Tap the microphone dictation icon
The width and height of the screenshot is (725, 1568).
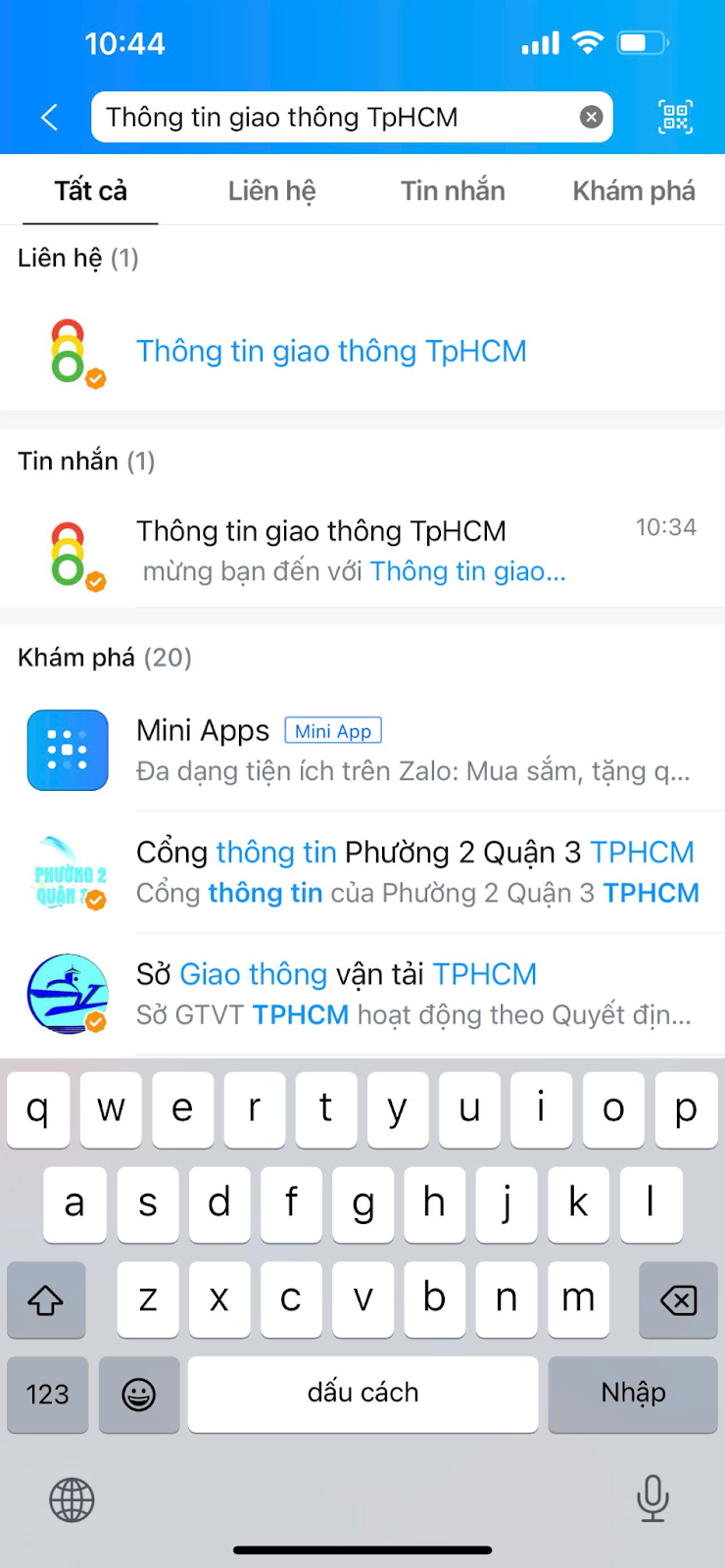click(x=652, y=1497)
